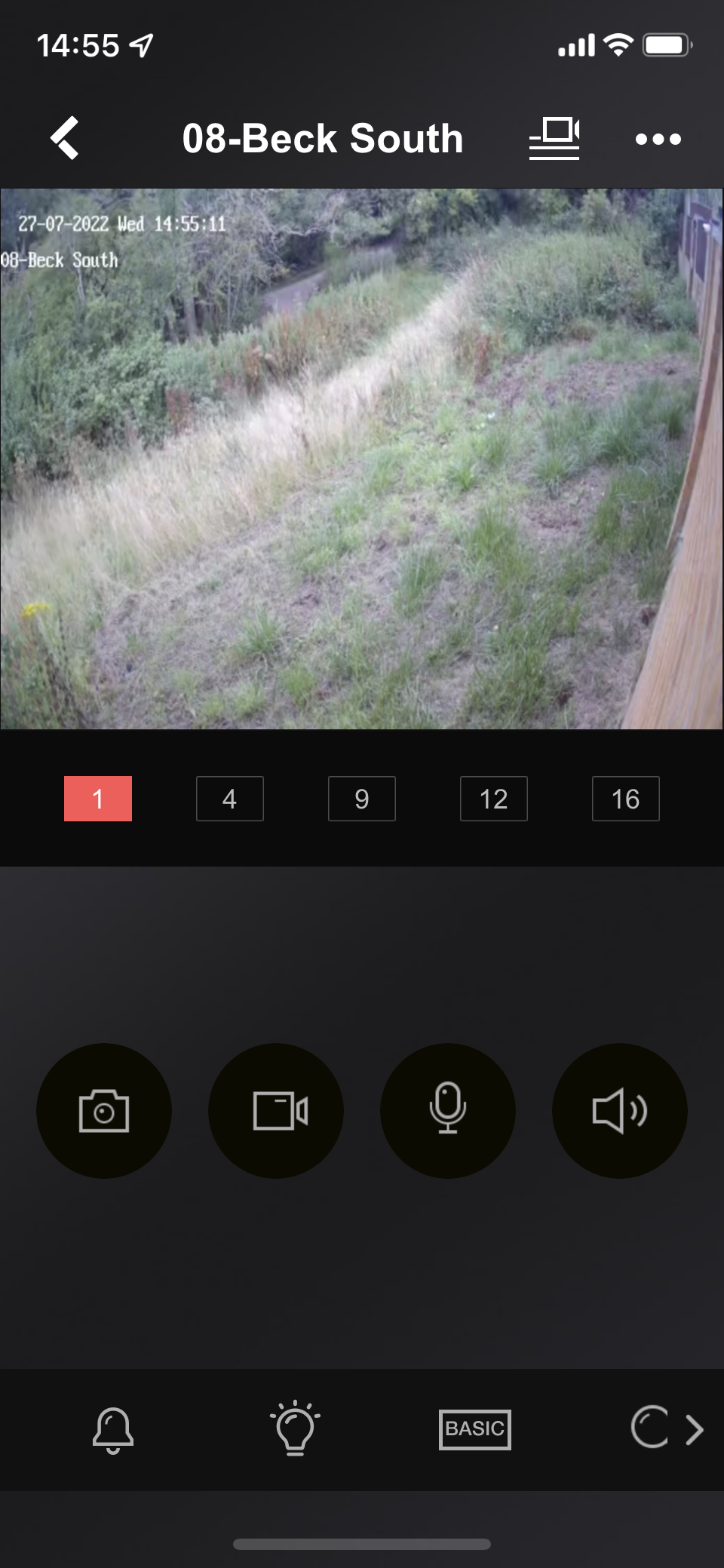Start video recording
This screenshot has width=724, height=1568.
point(276,1110)
